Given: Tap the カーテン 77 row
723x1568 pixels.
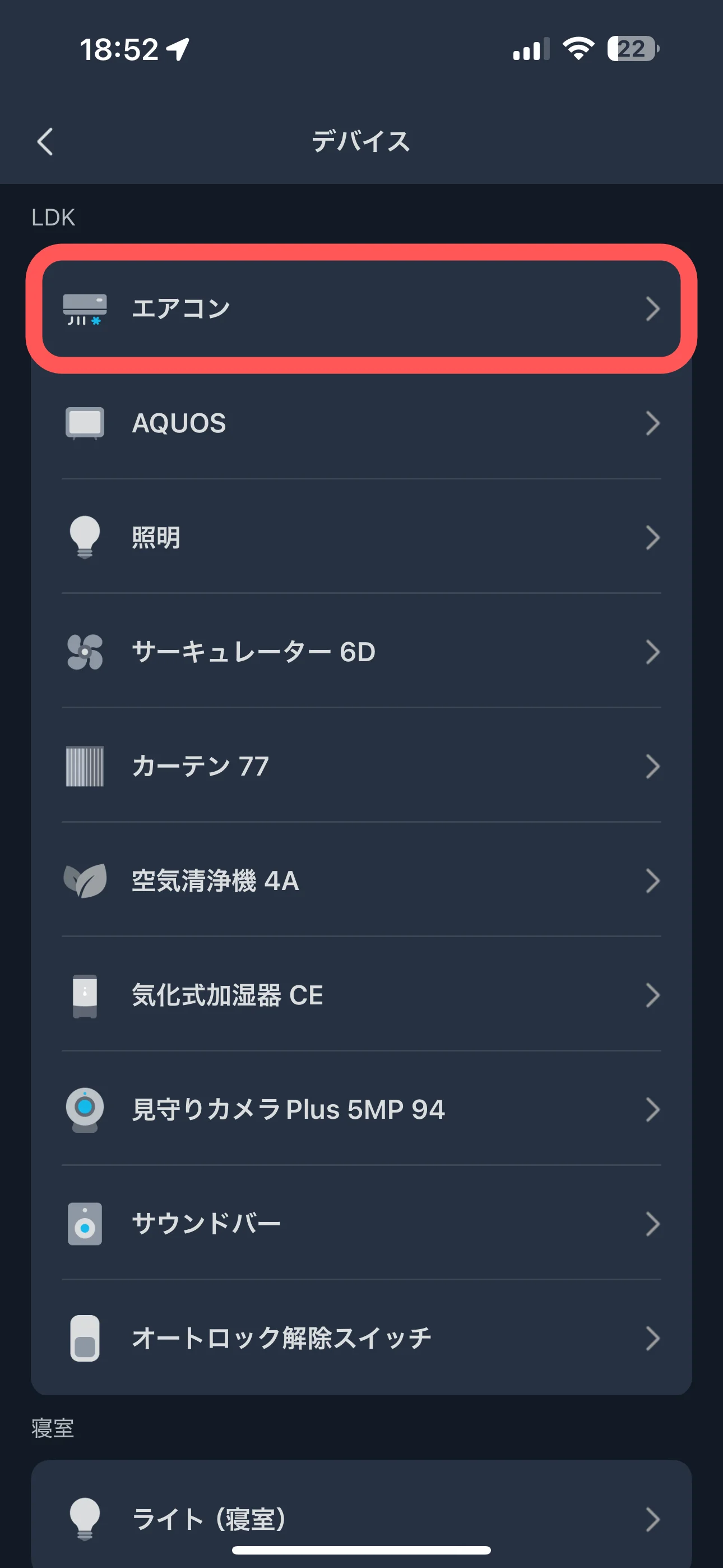Looking at the screenshot, I should pyautogui.click(x=361, y=767).
